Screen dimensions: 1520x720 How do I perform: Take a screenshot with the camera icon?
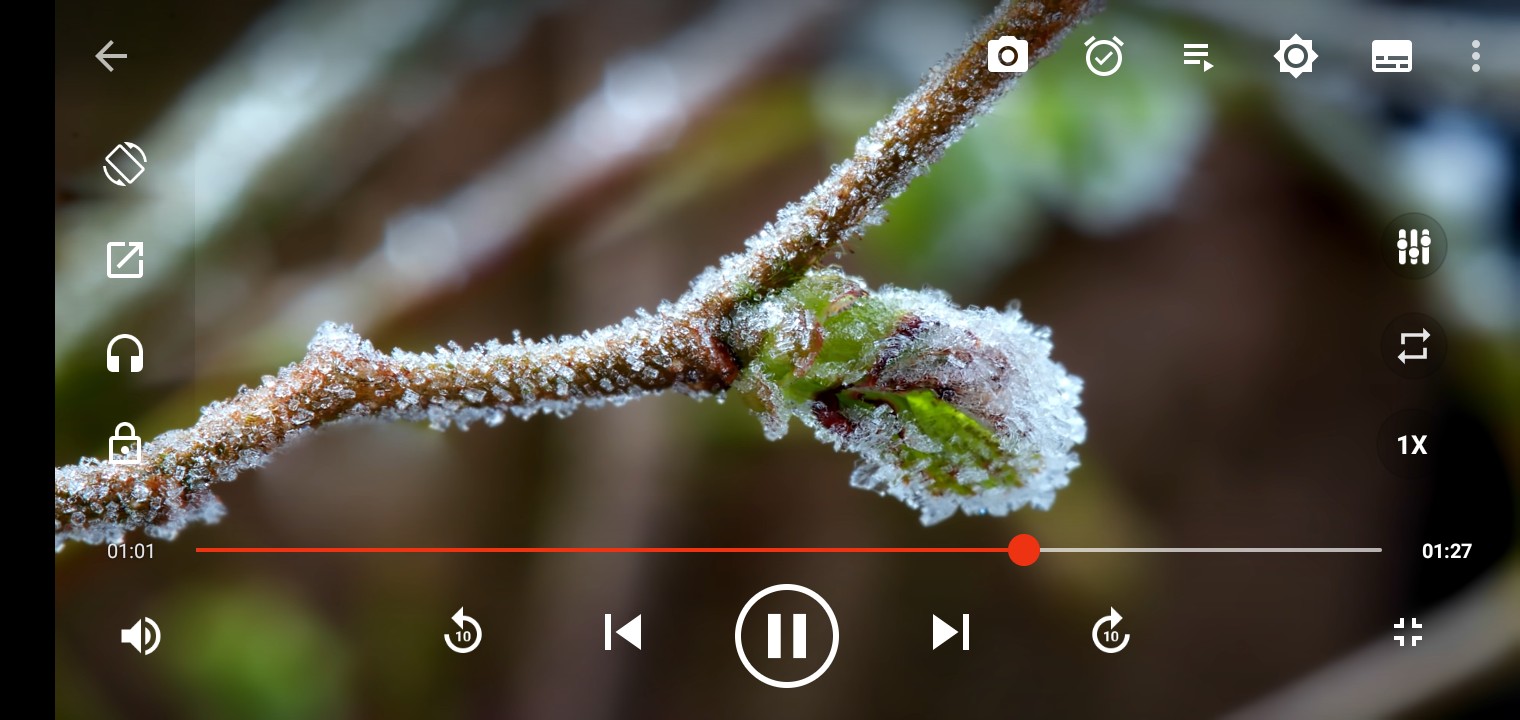click(1007, 56)
